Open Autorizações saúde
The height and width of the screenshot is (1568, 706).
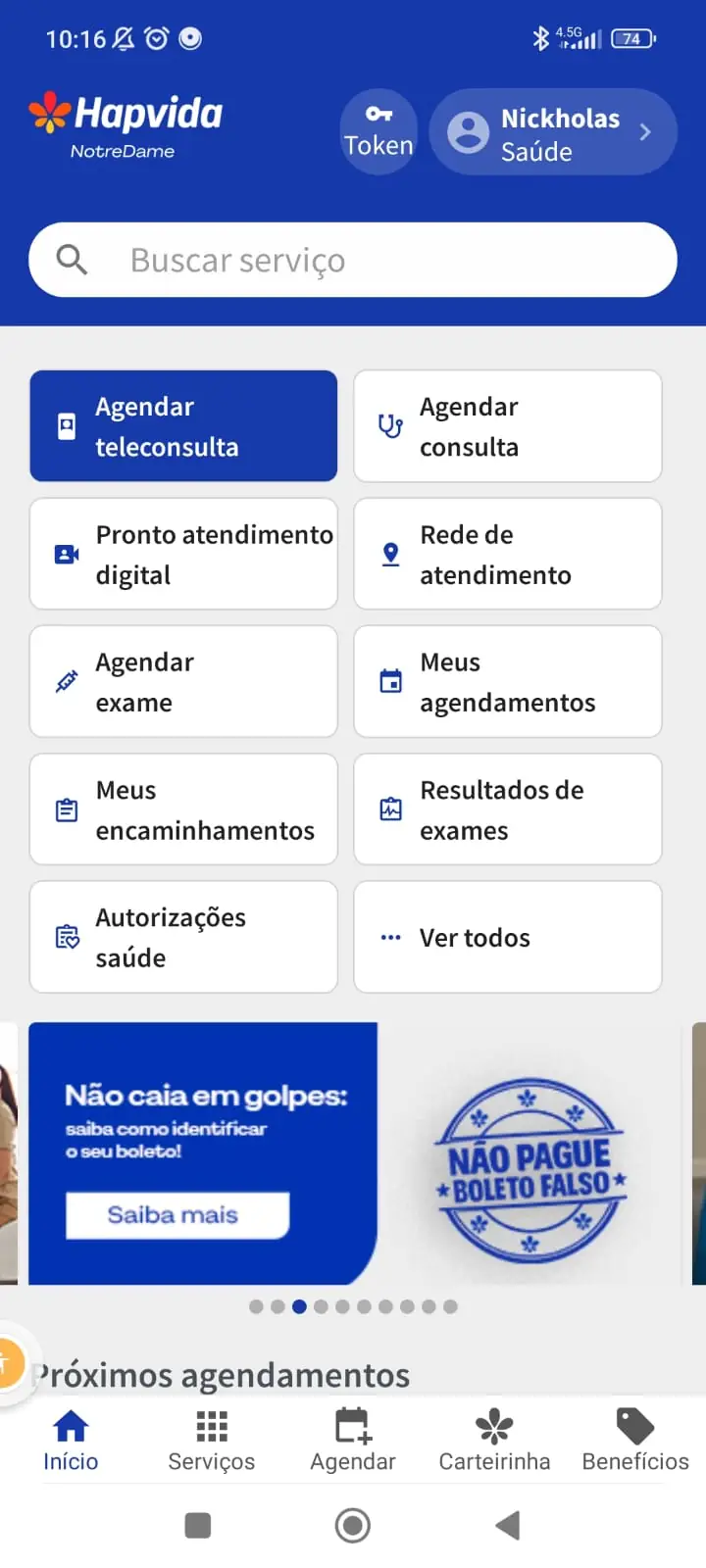[x=183, y=938]
